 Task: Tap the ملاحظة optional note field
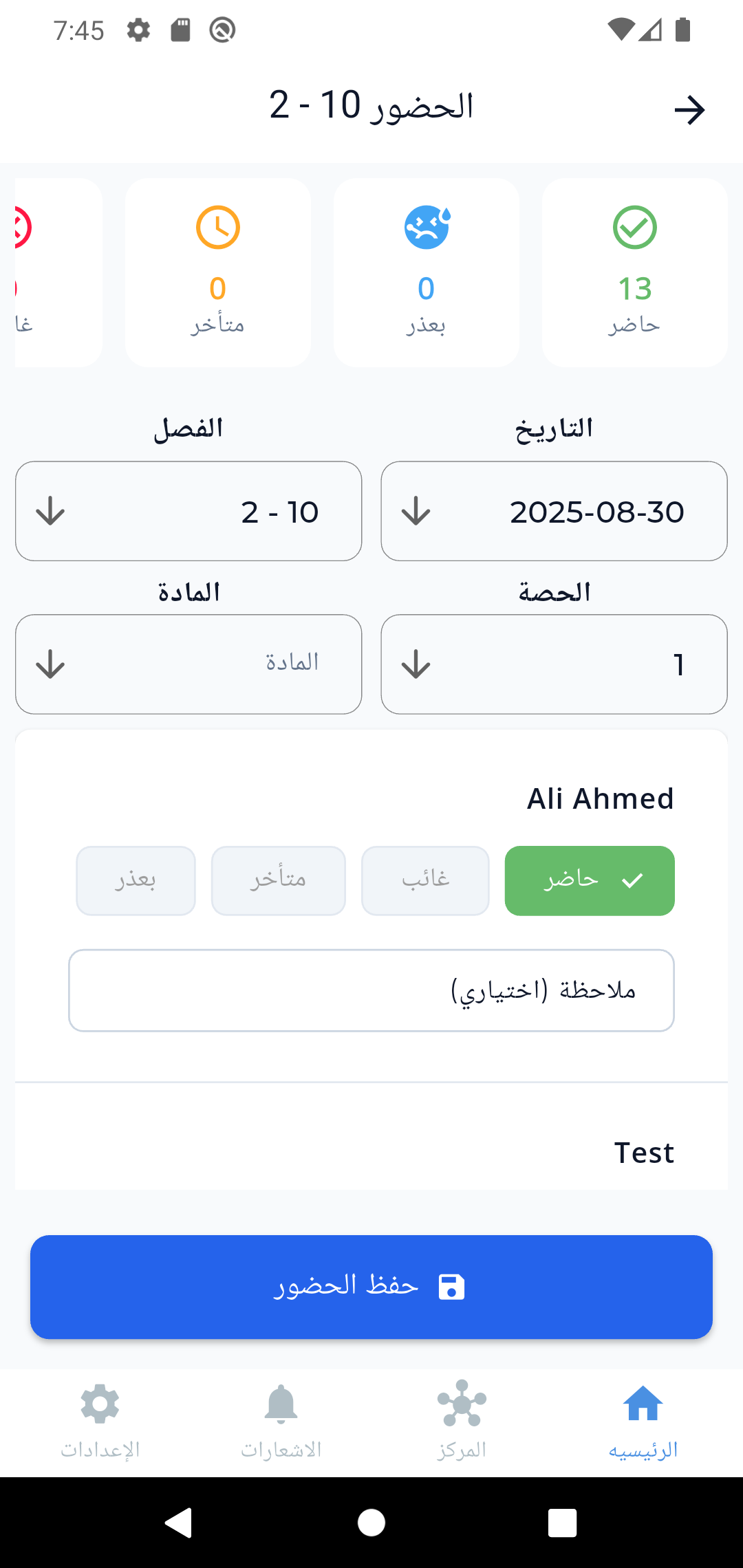371,990
